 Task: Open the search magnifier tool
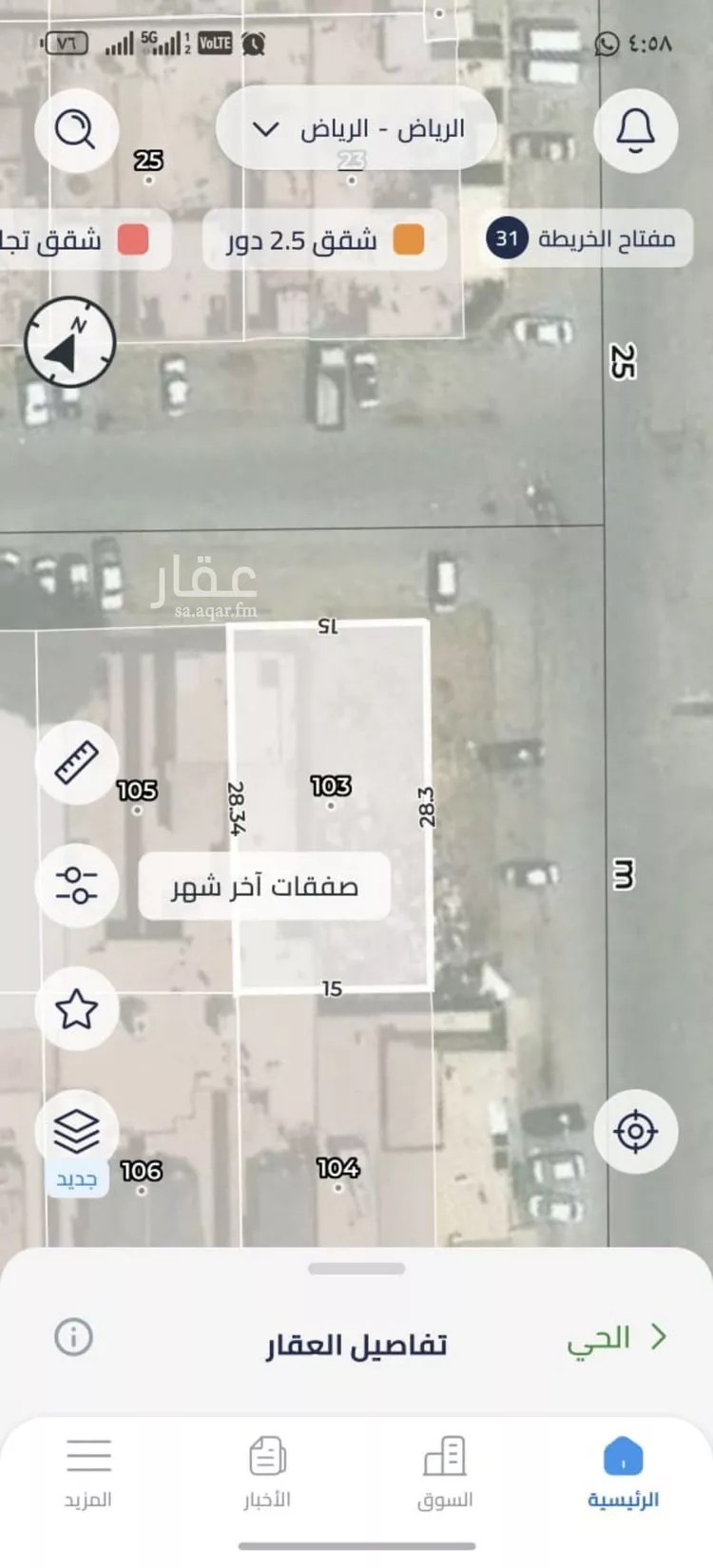click(76, 130)
